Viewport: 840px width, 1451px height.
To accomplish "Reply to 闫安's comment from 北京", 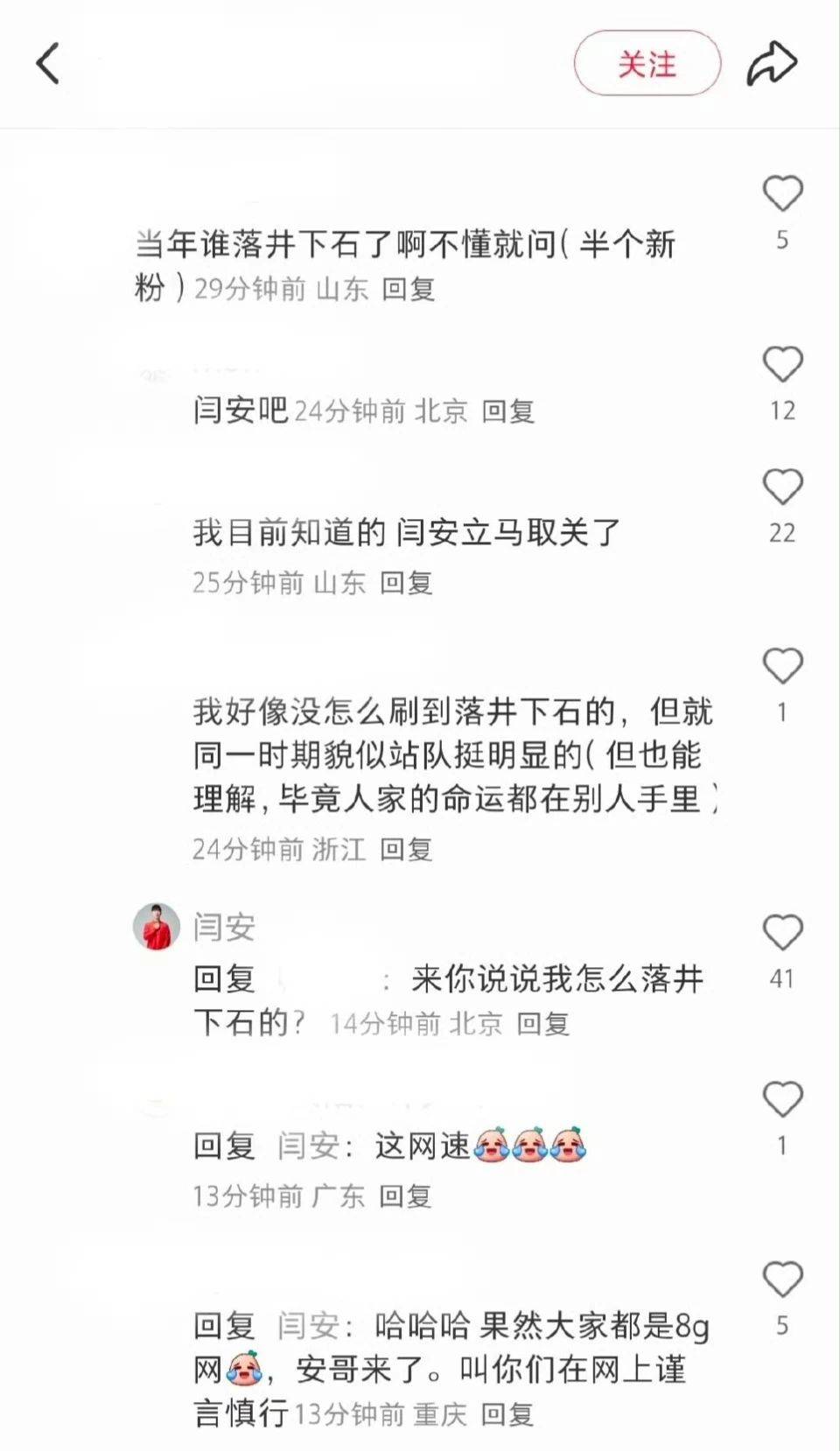I will pos(542,1023).
